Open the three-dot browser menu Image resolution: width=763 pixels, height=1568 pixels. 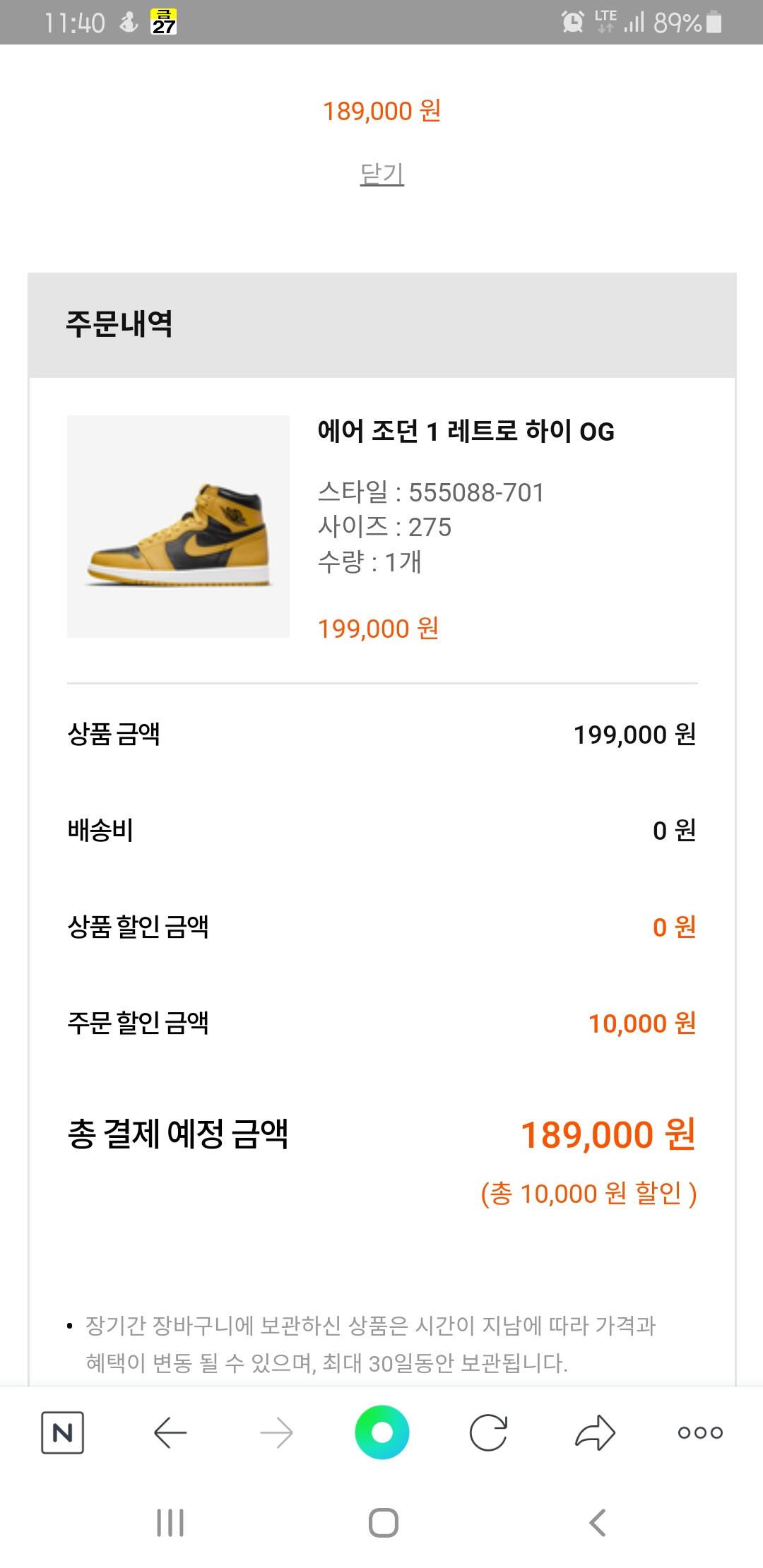pyautogui.click(x=700, y=1432)
